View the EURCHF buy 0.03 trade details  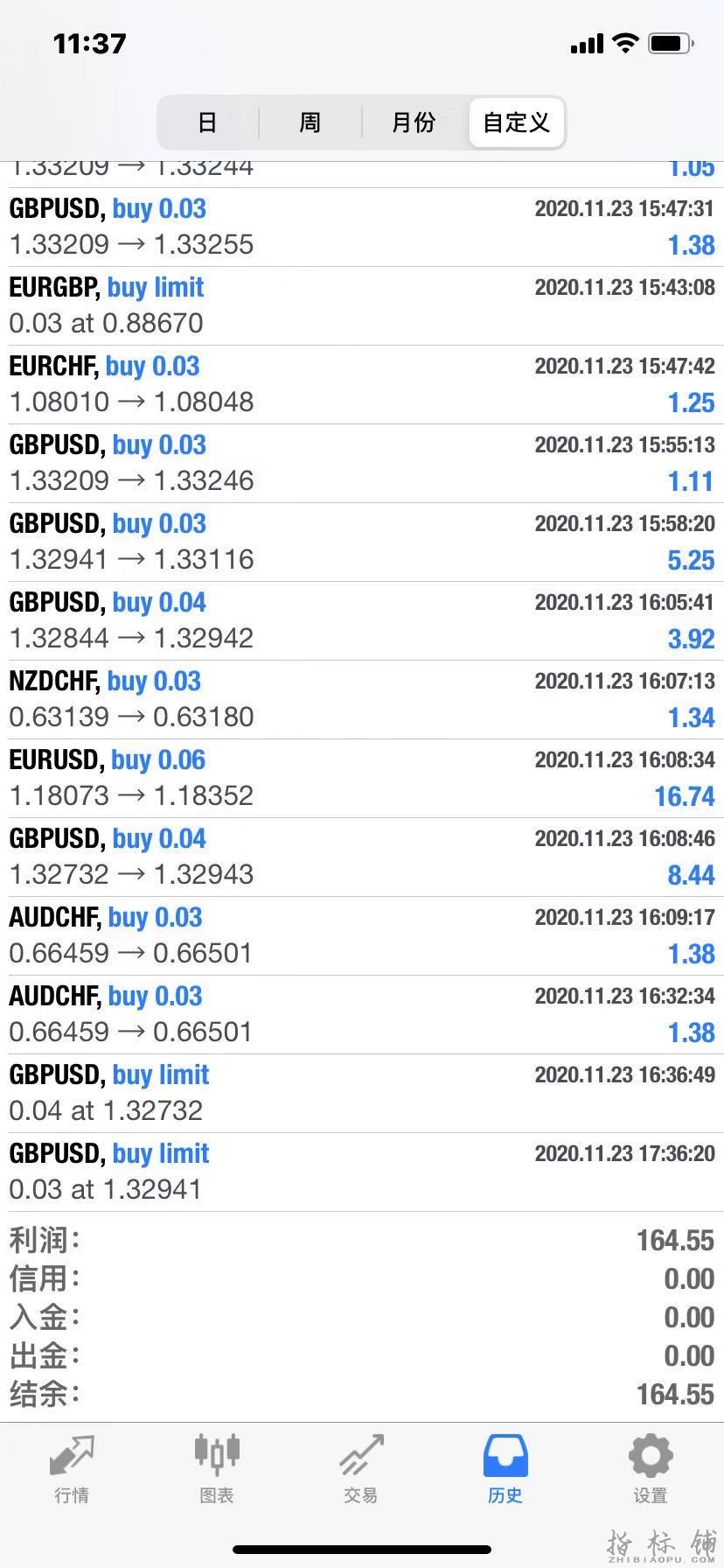[x=362, y=384]
